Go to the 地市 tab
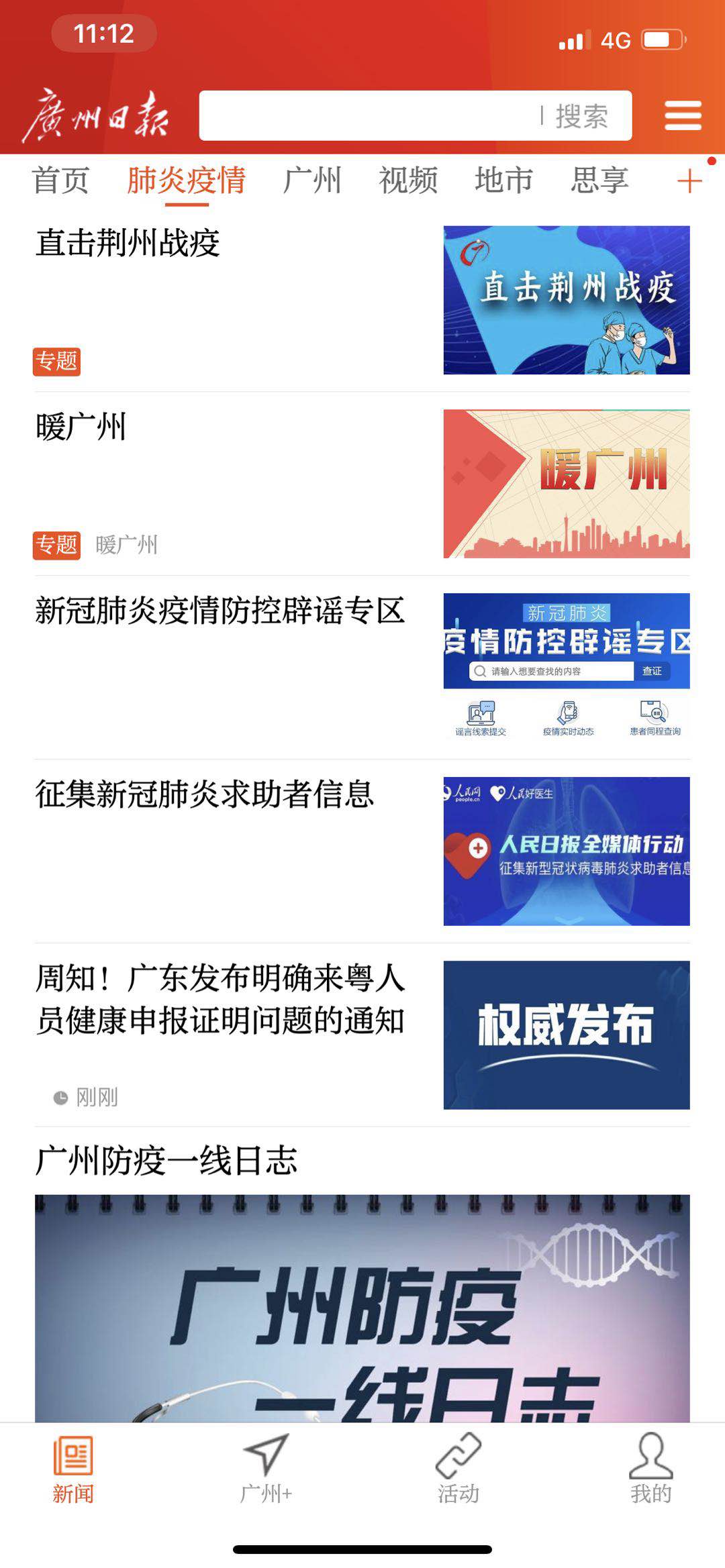The height and width of the screenshot is (1568, 725). 503,180
